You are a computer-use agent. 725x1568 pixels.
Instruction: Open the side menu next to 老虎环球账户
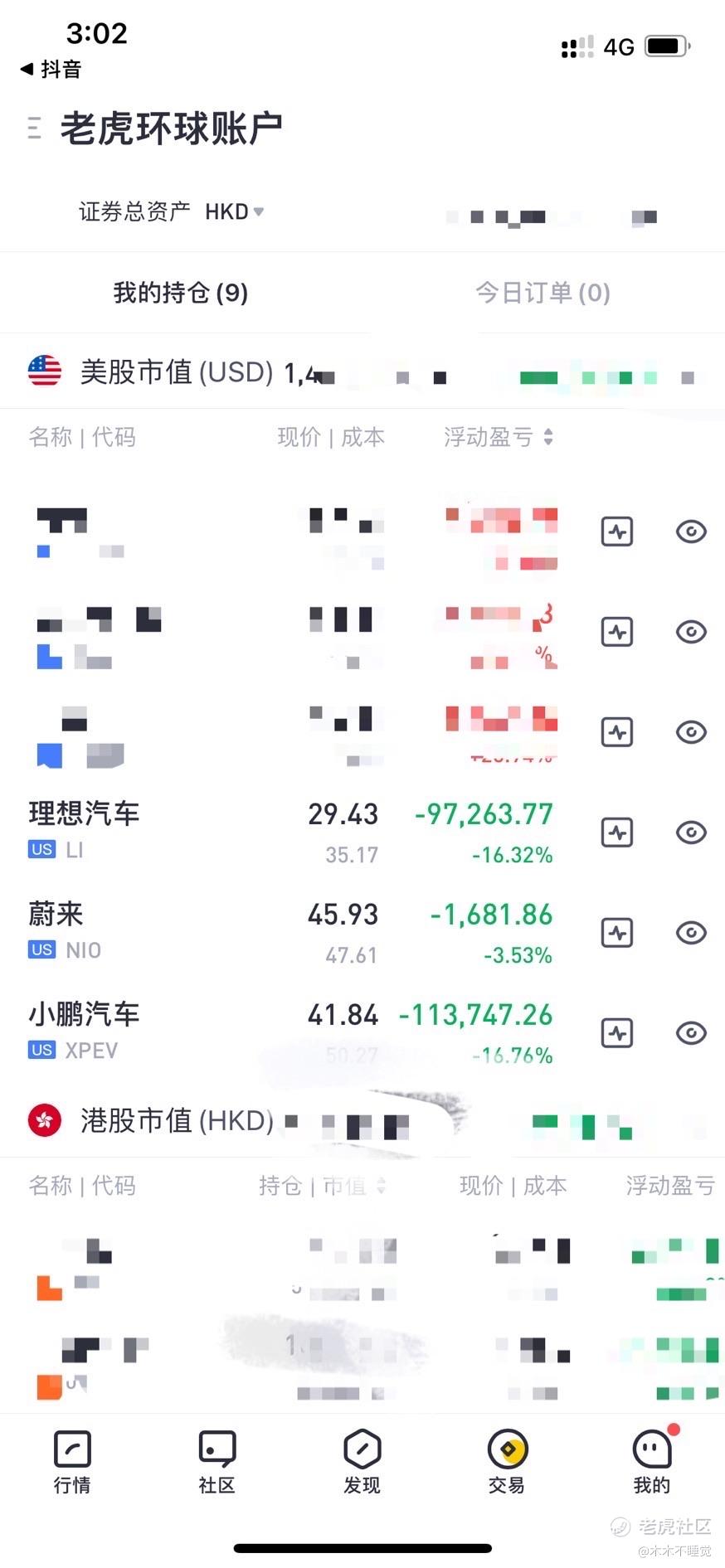tap(34, 128)
